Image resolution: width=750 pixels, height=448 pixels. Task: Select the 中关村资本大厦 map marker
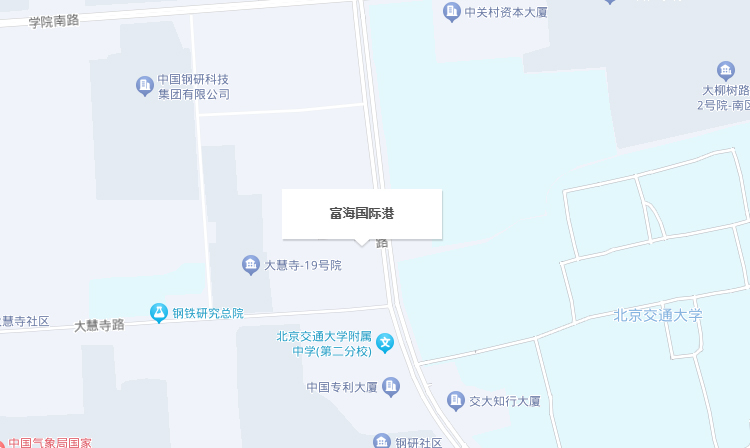click(x=452, y=12)
